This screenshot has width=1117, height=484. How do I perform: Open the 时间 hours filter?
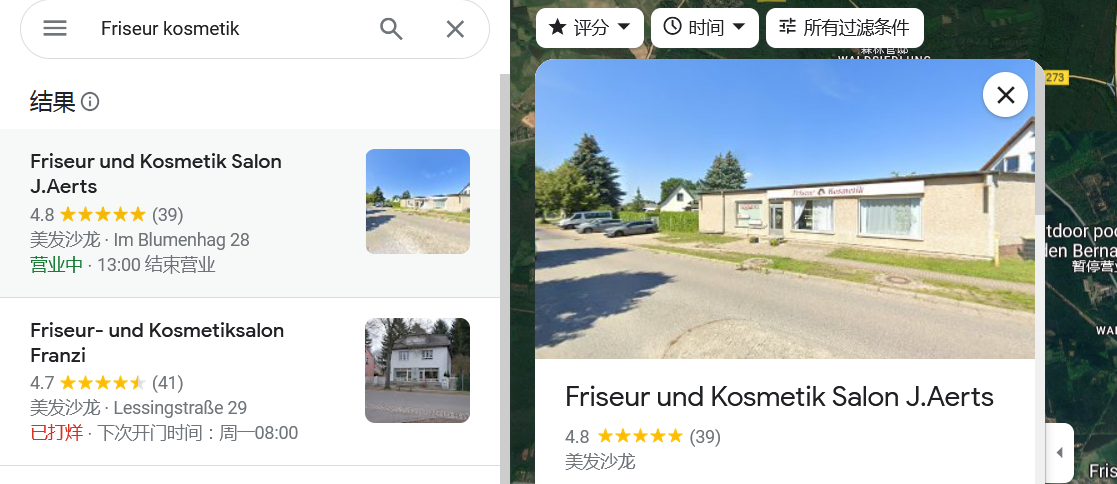point(704,27)
